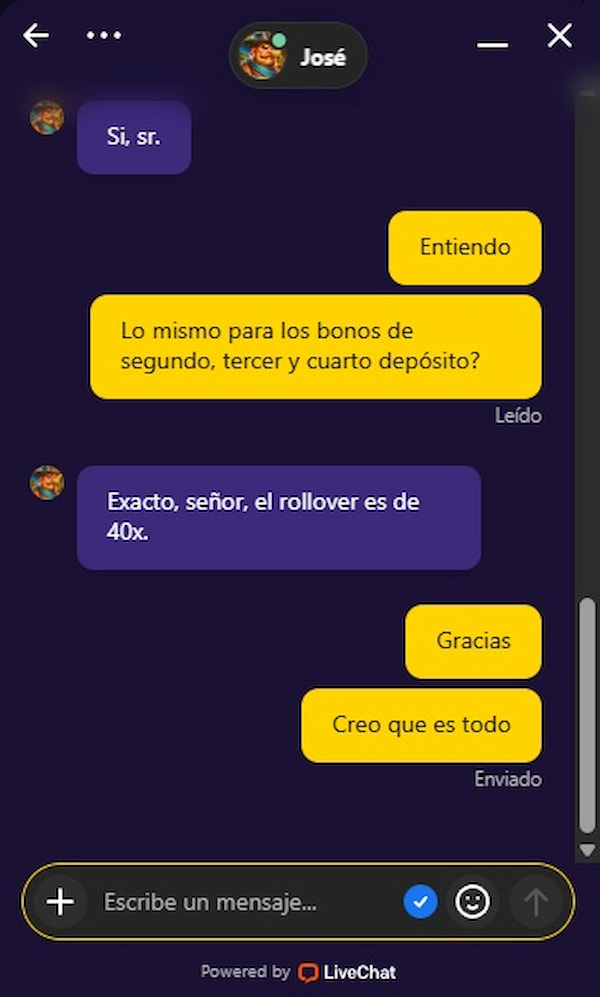Image resolution: width=600 pixels, height=997 pixels.
Task: Open agent José's profile chip
Action: coord(298,56)
